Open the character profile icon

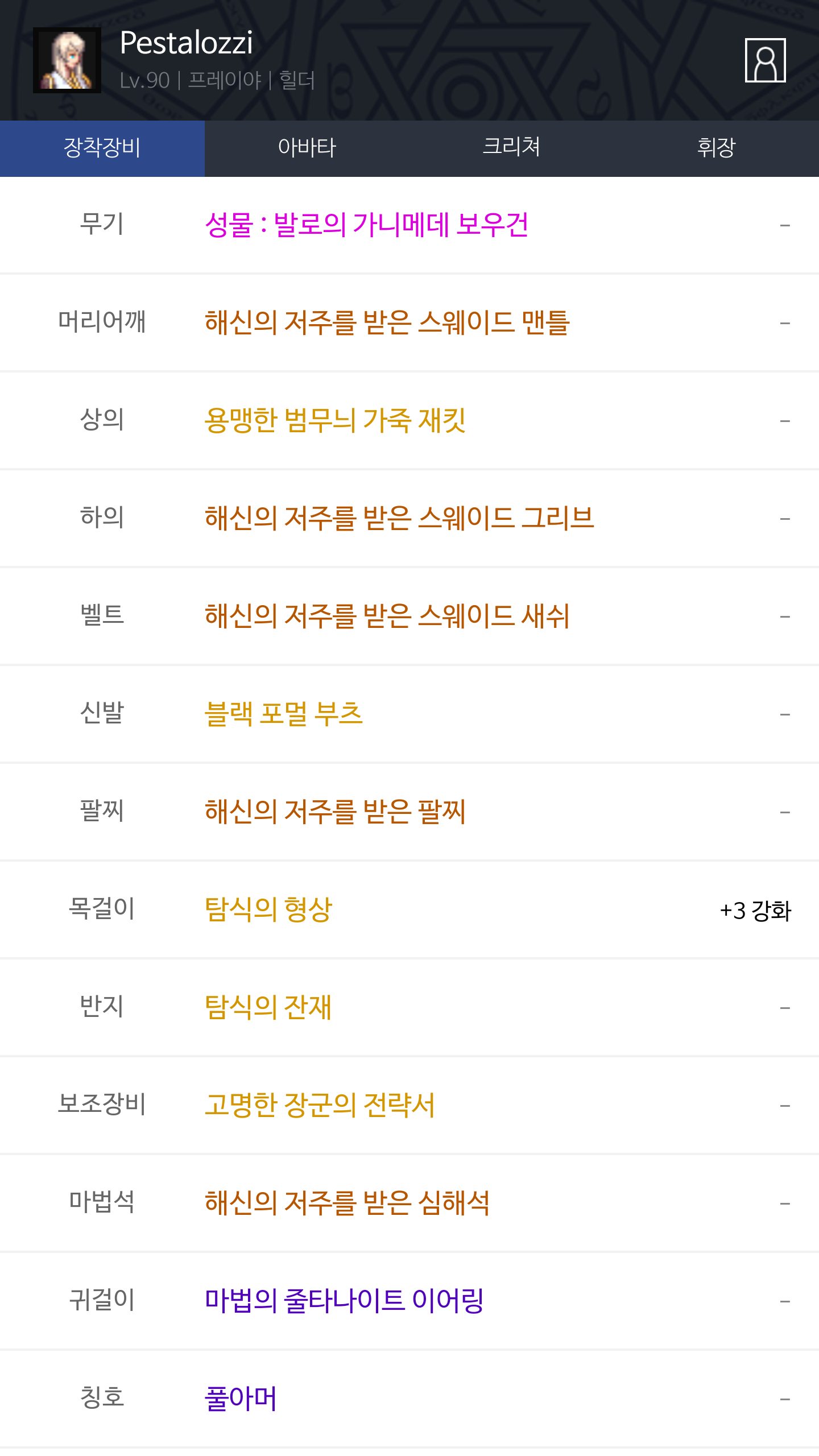(765, 60)
